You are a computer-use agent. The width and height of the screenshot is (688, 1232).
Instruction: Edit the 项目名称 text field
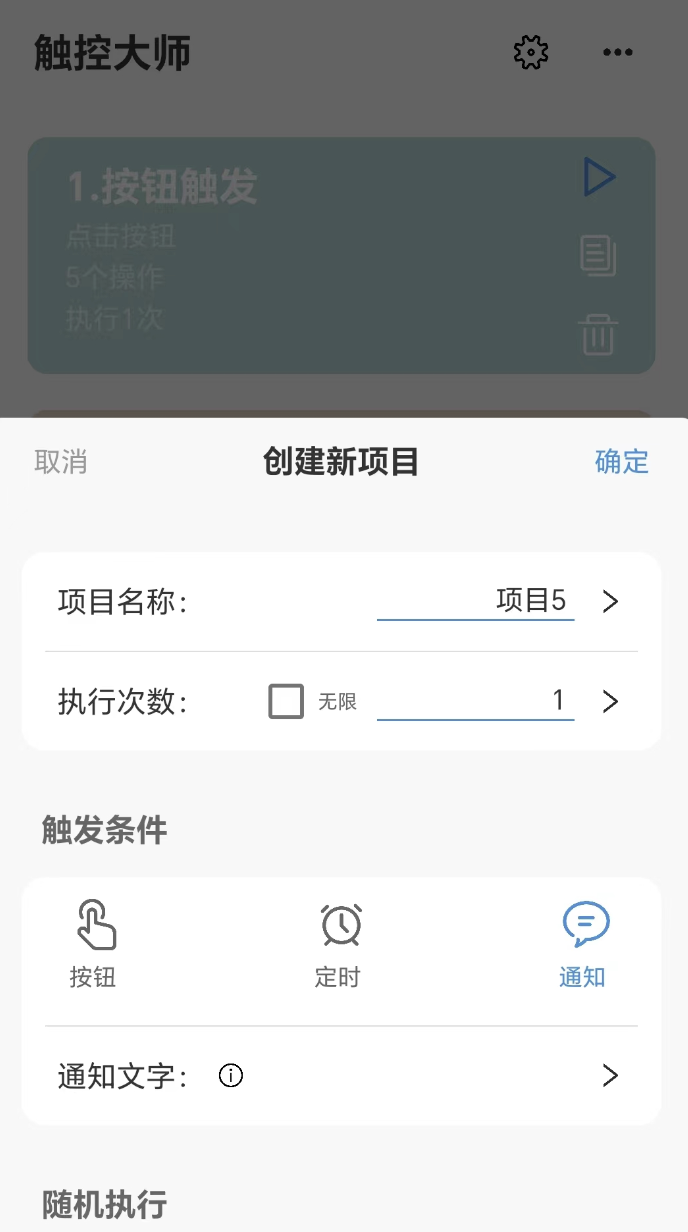[x=475, y=600]
